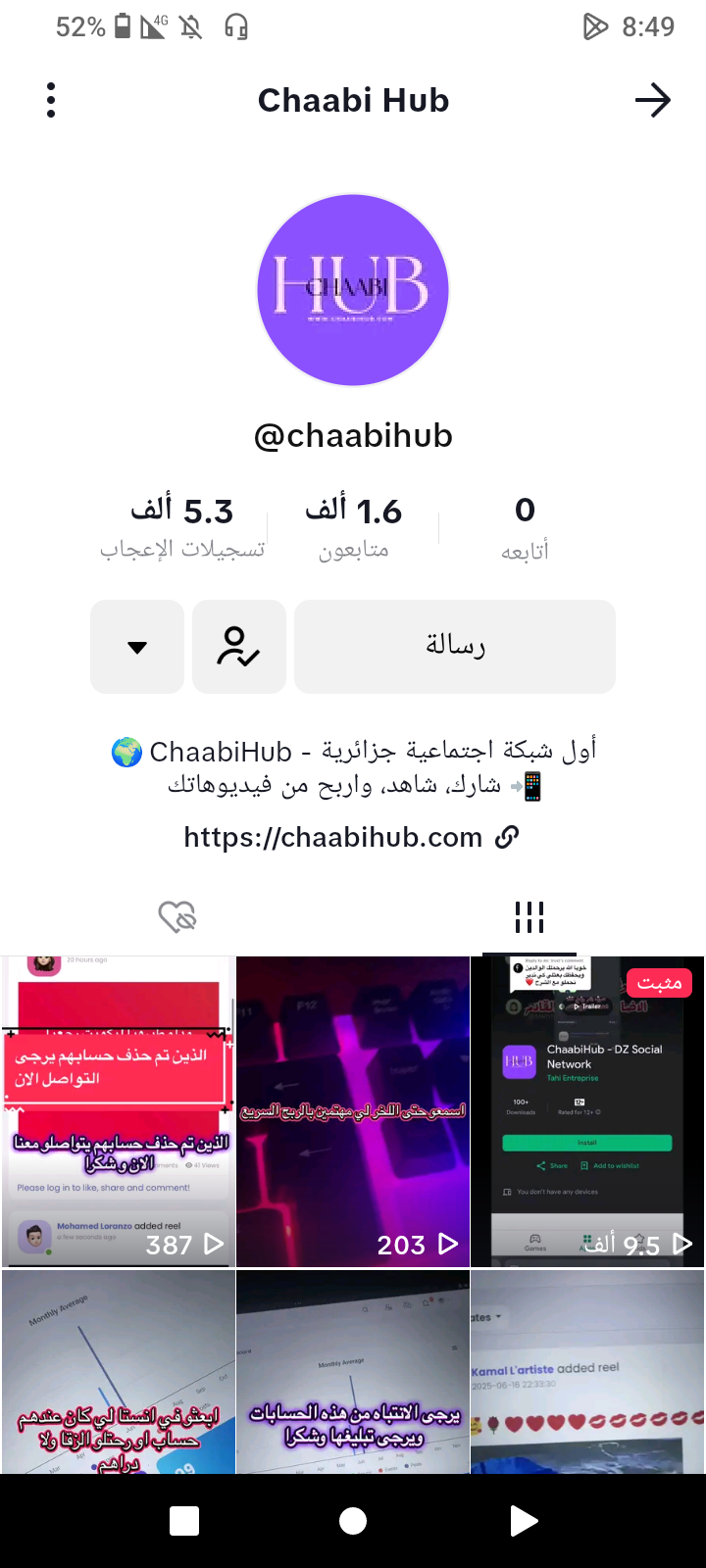Go back using the system triangle button

pos(524,1521)
